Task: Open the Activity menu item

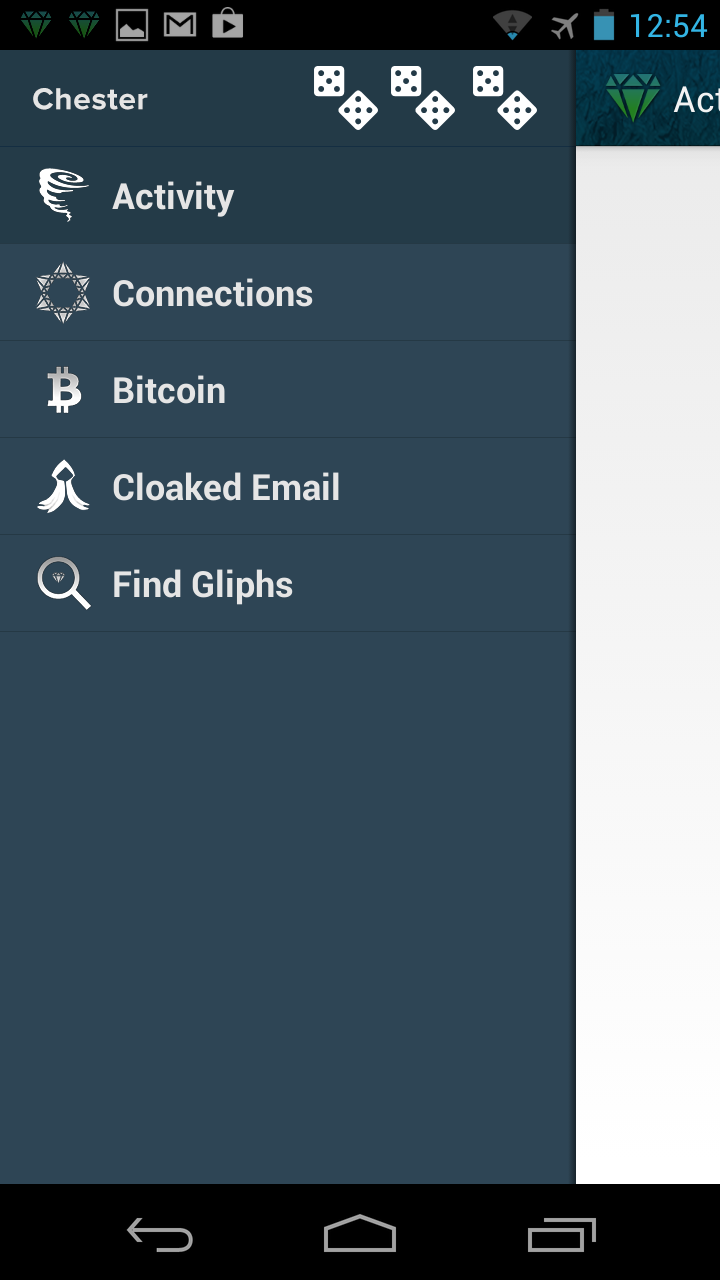Action: point(288,196)
